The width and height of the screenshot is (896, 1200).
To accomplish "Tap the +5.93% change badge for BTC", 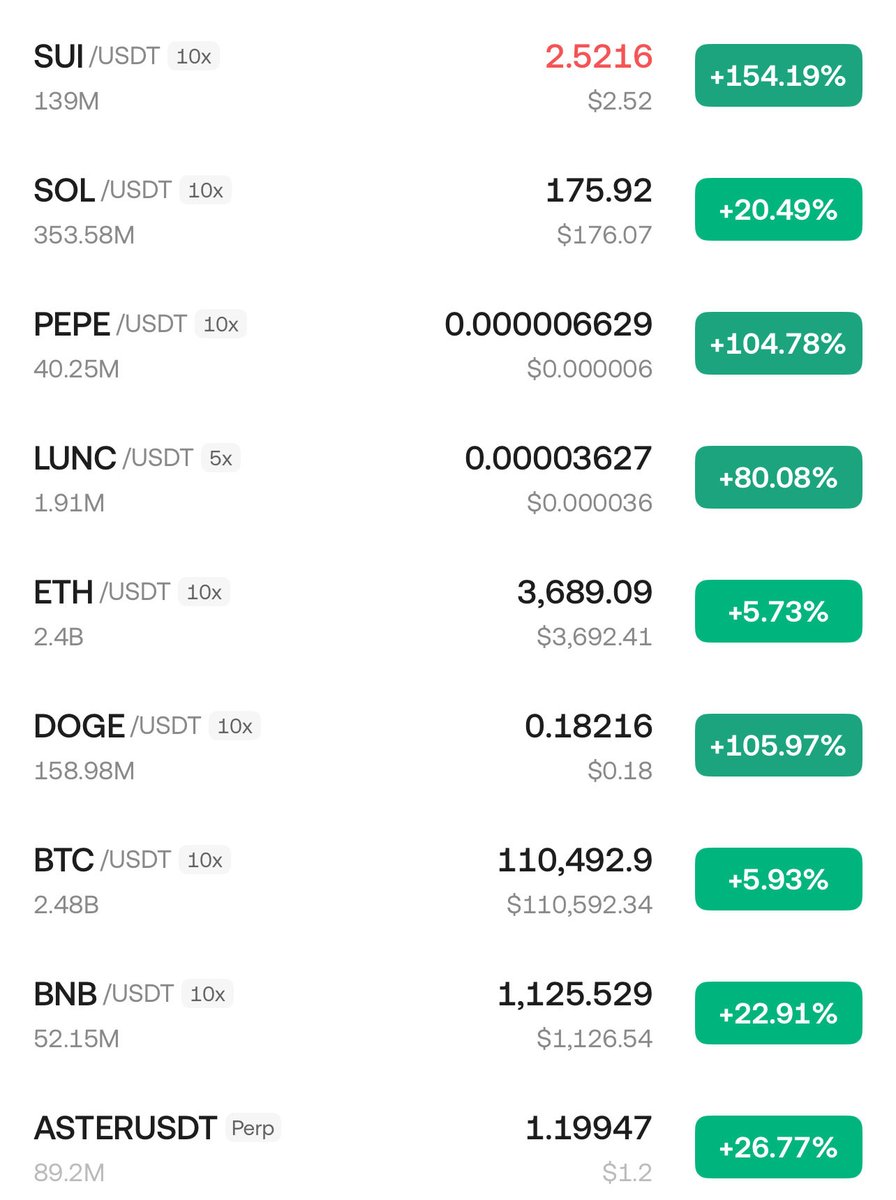I will (x=778, y=879).
